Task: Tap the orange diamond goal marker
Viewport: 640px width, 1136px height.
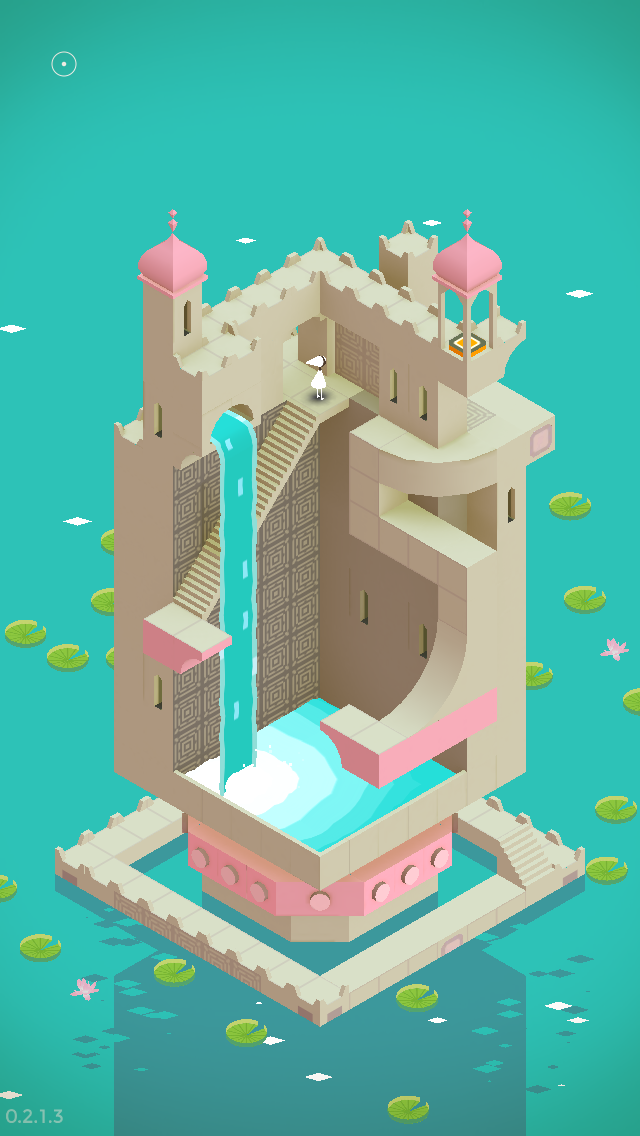Action: (x=467, y=345)
